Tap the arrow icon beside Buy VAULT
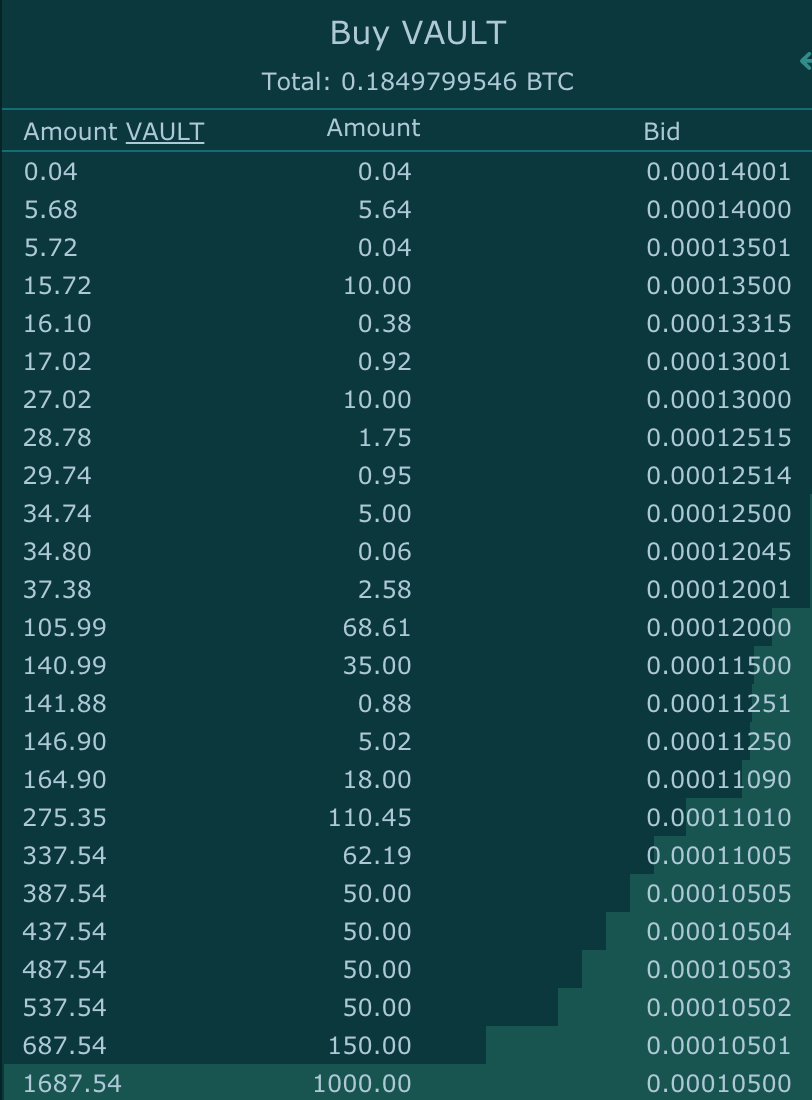Image resolution: width=812 pixels, height=1100 pixels. [805, 62]
